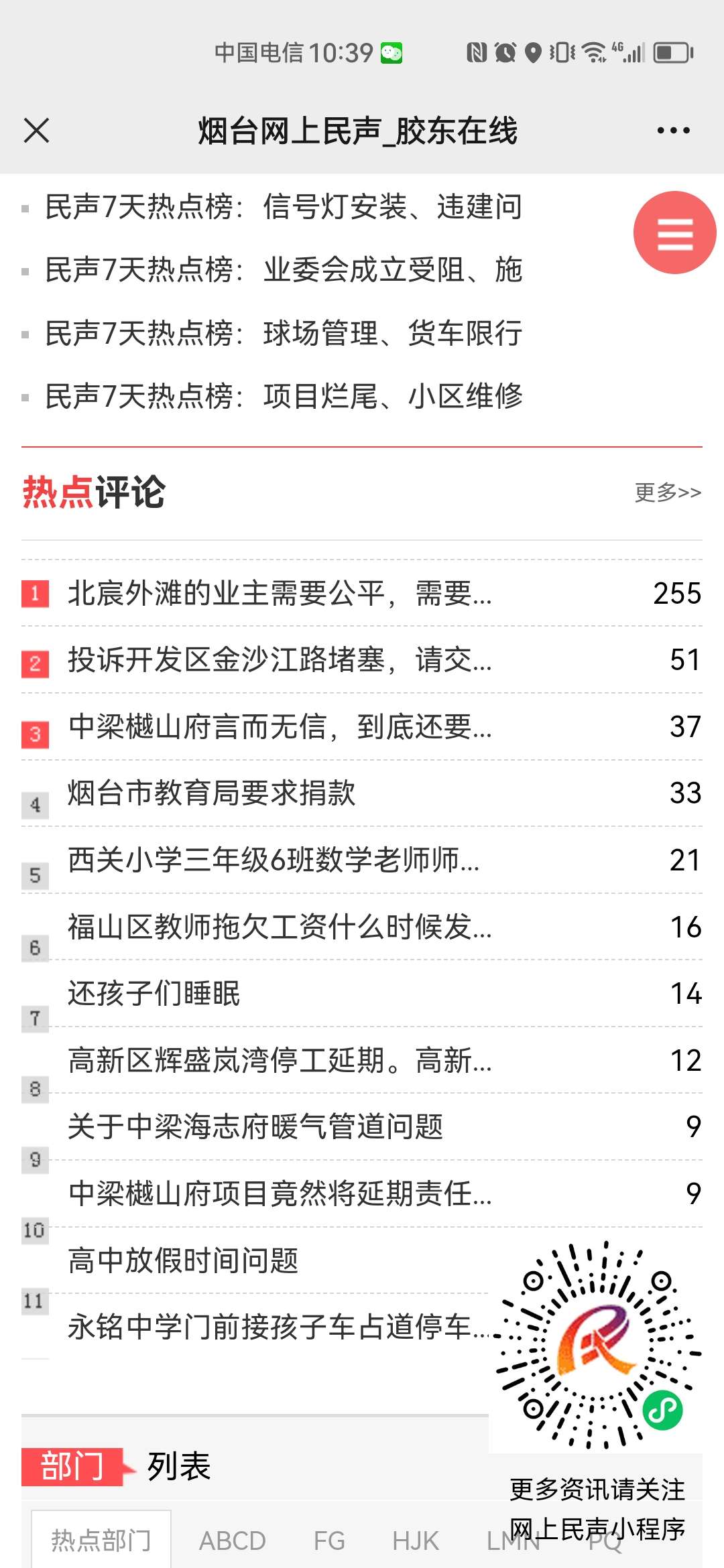
Task: Open the post 中梁樾山府言而无信
Action: click(280, 727)
